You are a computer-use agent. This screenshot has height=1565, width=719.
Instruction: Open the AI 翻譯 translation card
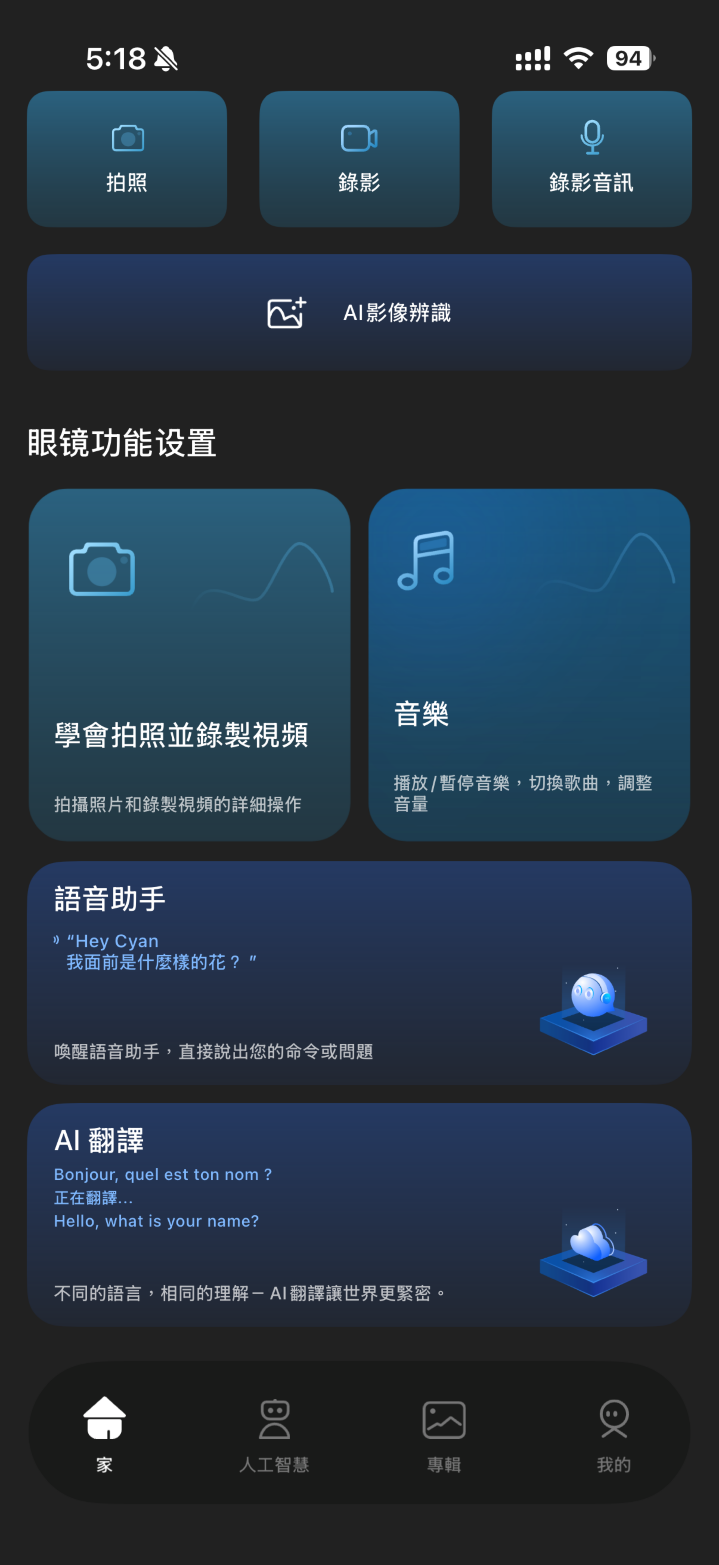tap(359, 1214)
